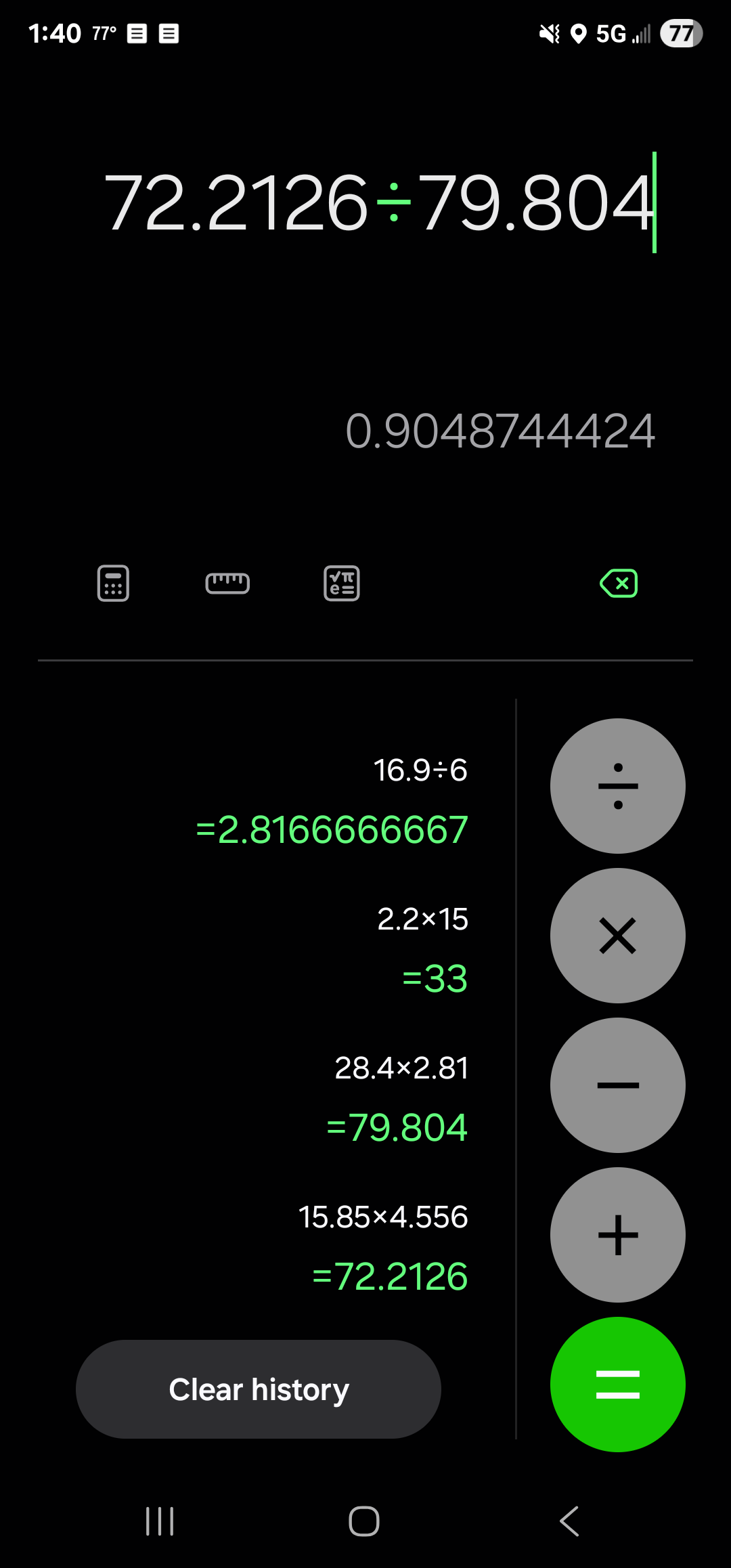Tap the multiply operator button

point(617,936)
